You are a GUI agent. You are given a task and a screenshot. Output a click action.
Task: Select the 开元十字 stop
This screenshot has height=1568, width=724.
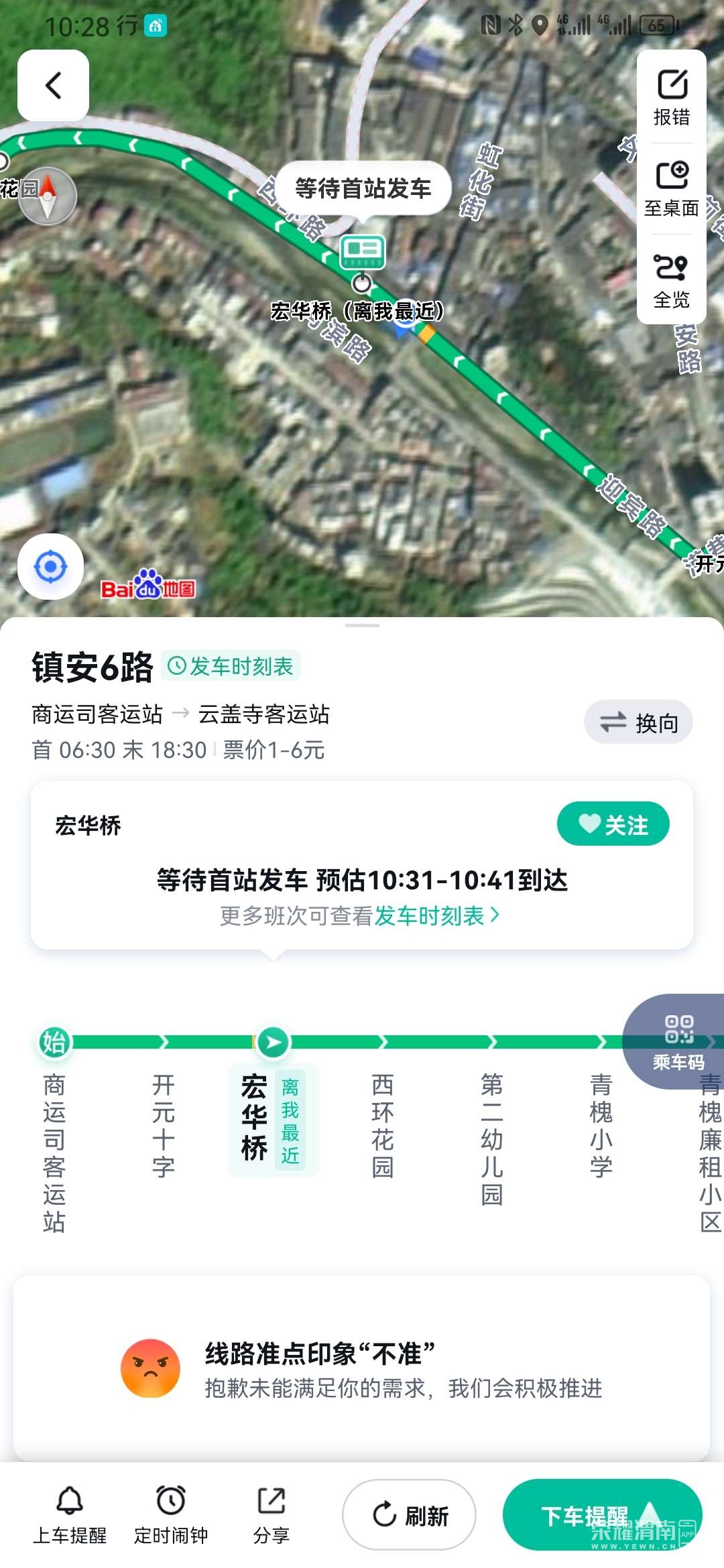(164, 1126)
